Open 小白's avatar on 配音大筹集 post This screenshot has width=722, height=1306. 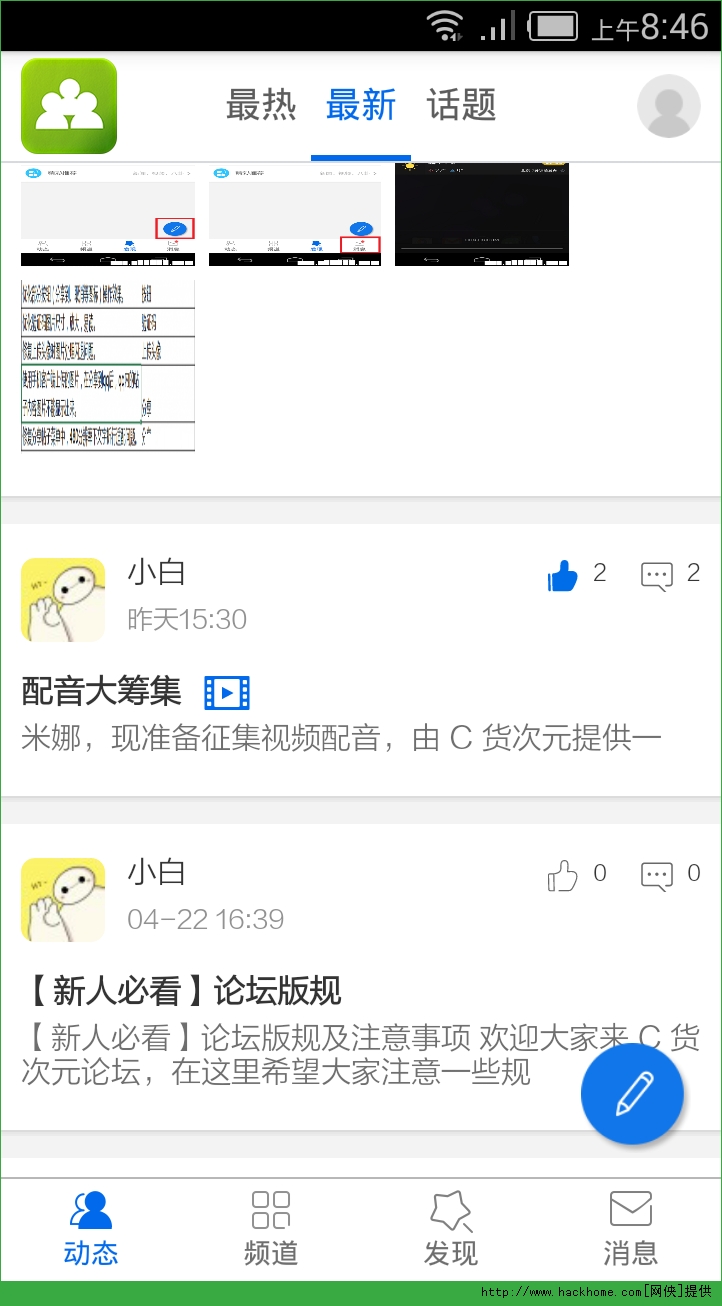point(63,599)
